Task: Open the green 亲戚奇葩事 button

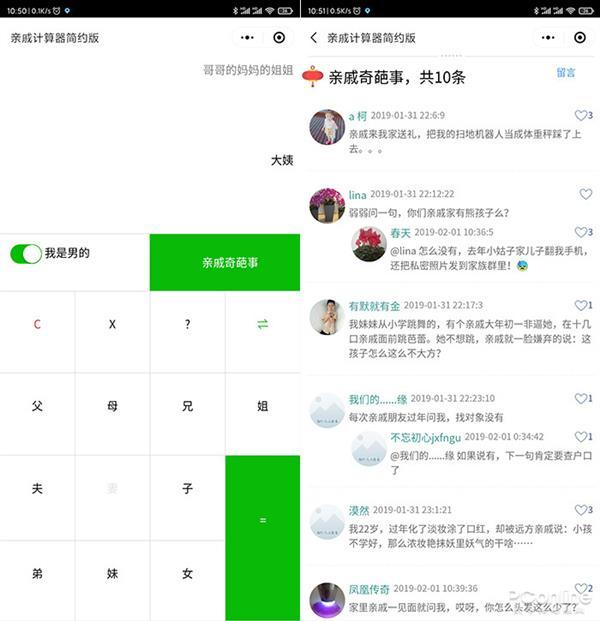Action: click(225, 263)
